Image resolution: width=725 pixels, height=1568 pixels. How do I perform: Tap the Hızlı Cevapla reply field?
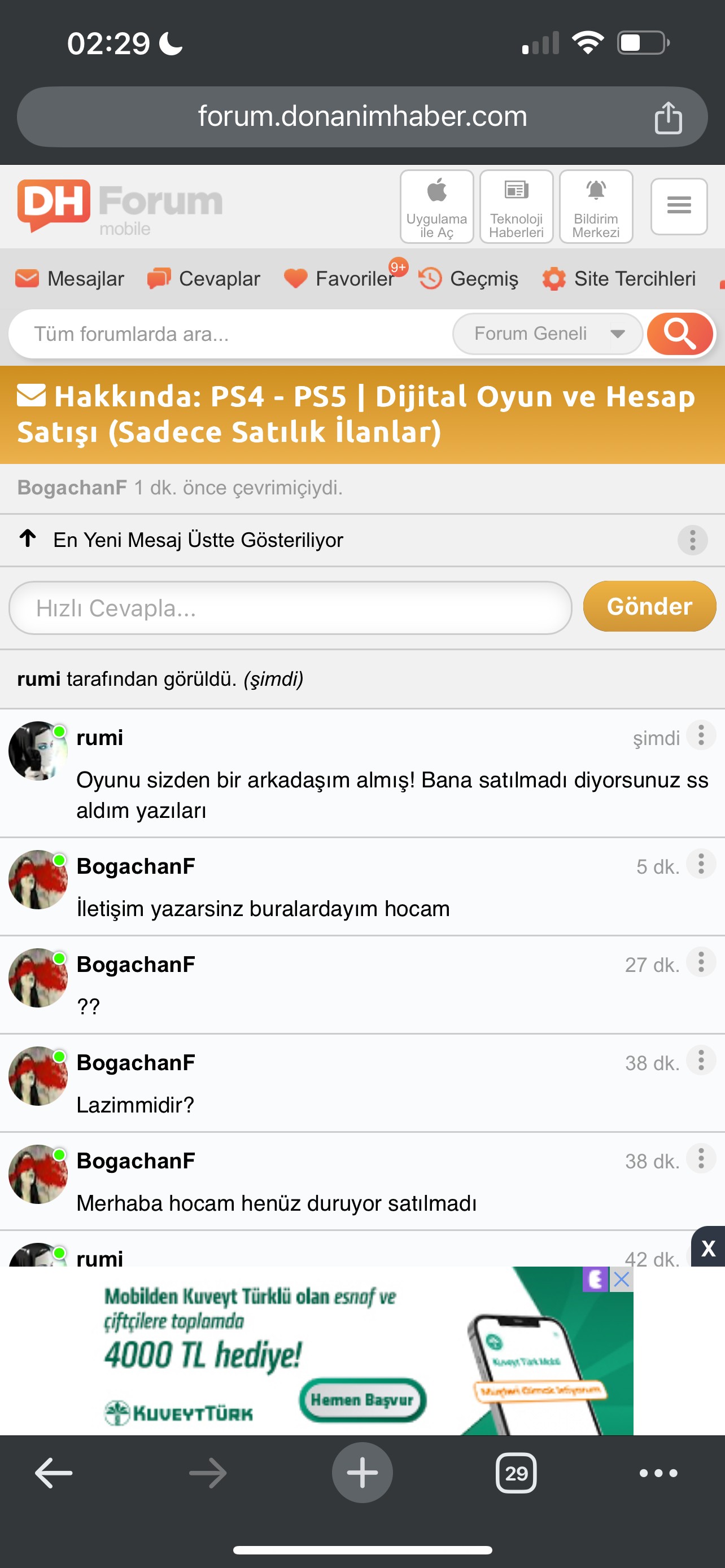click(x=290, y=607)
